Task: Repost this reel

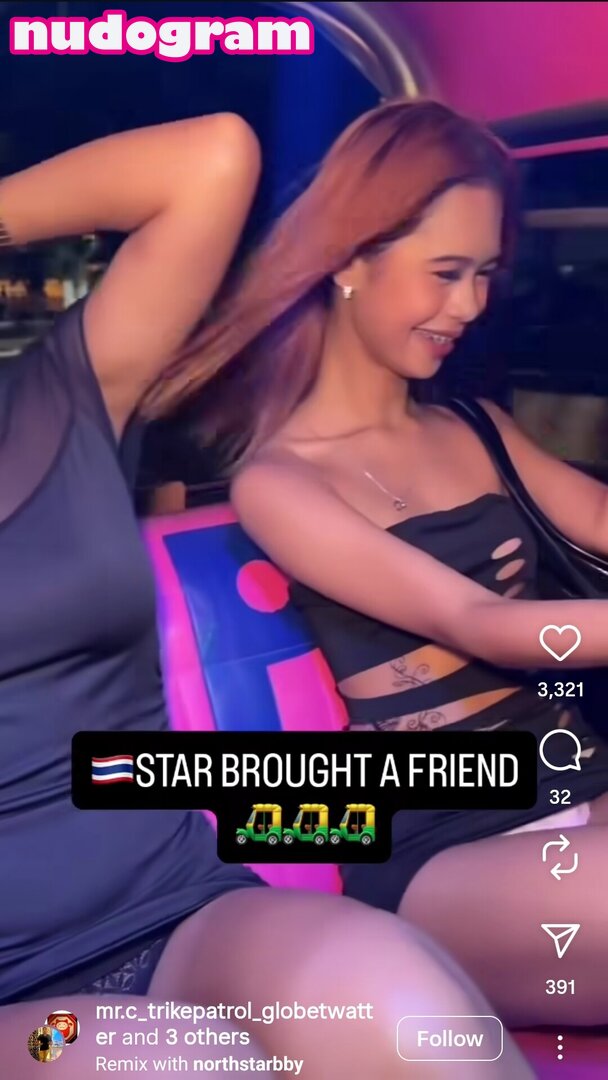Action: 560,856
